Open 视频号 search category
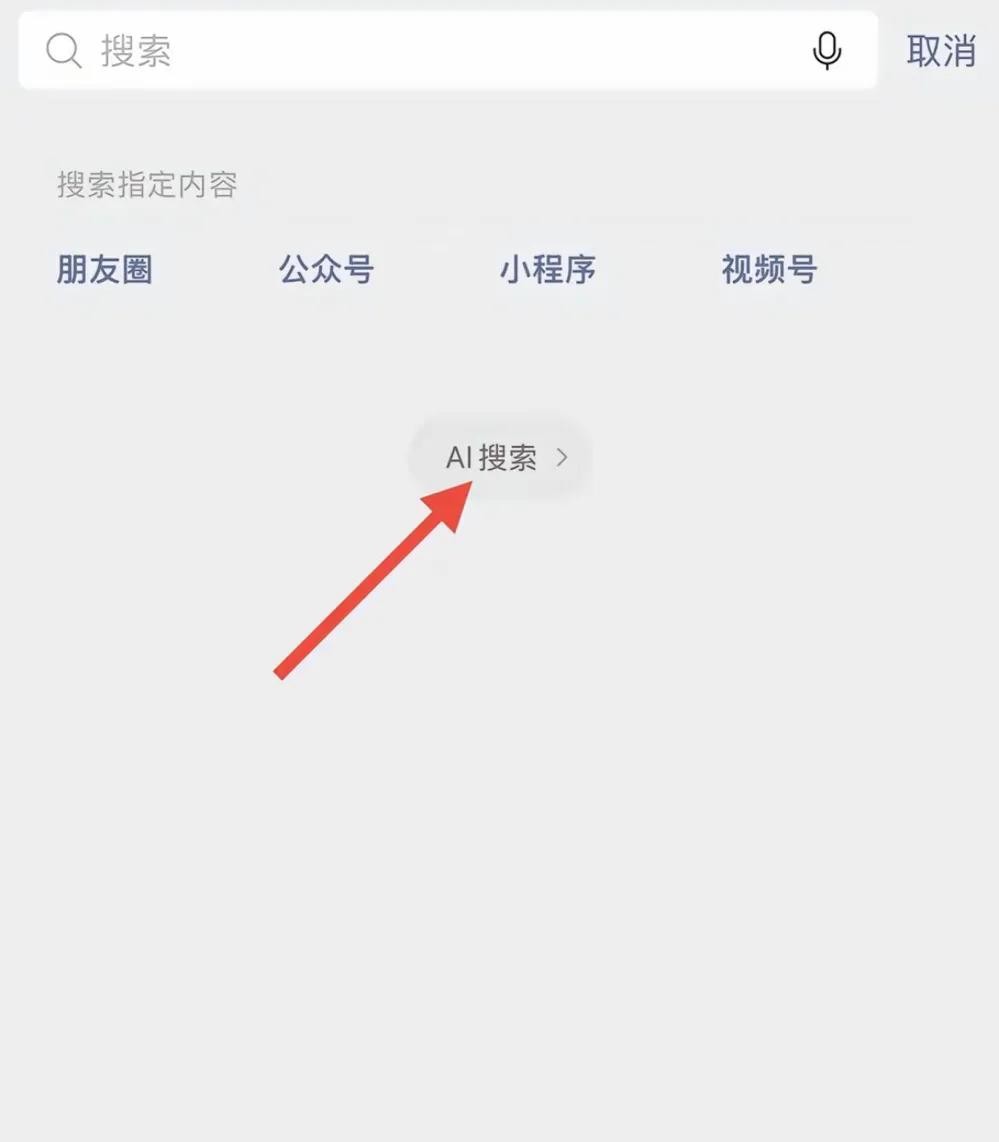The width and height of the screenshot is (999, 1142). coord(769,270)
